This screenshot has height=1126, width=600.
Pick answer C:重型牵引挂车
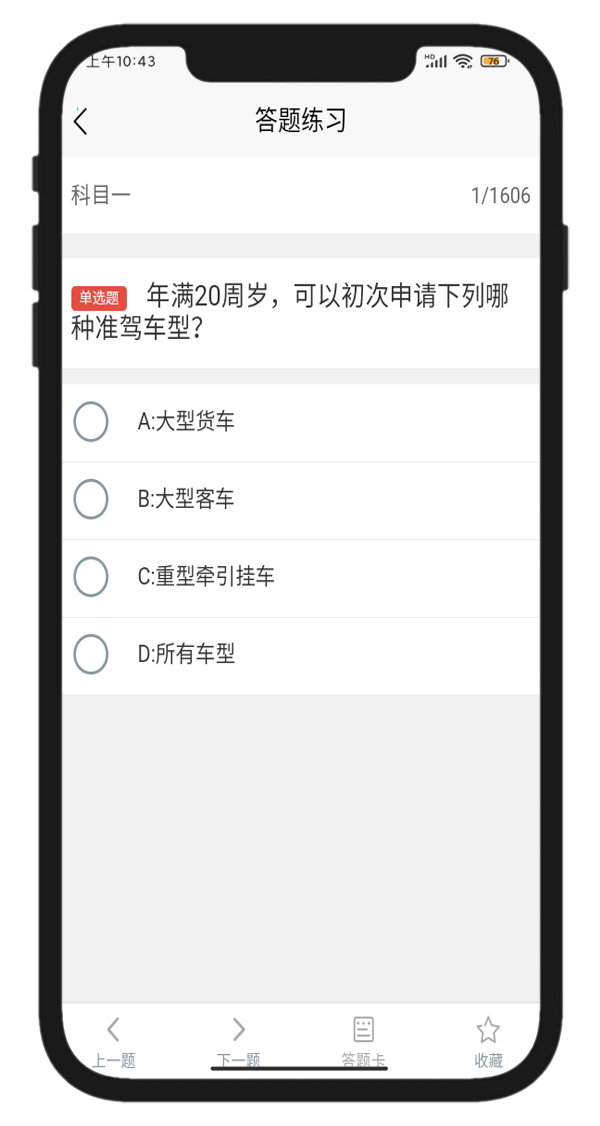pos(91,577)
